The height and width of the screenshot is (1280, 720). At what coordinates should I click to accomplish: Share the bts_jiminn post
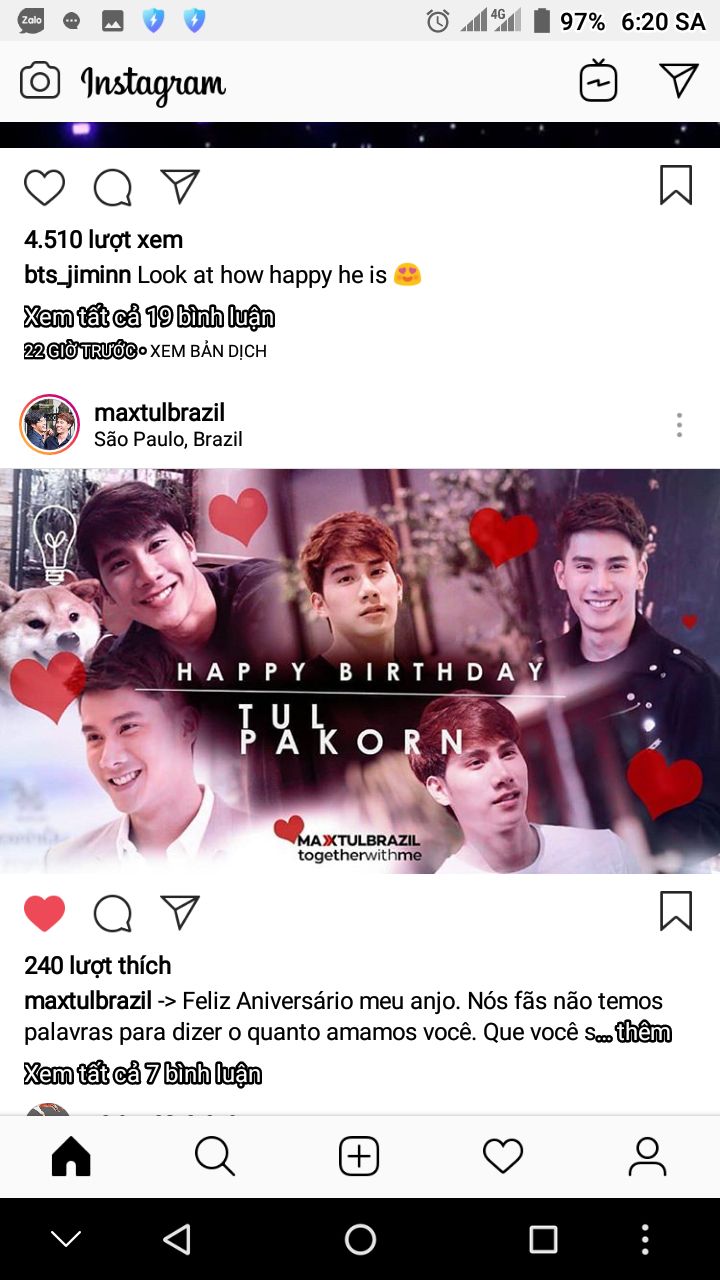coord(180,187)
